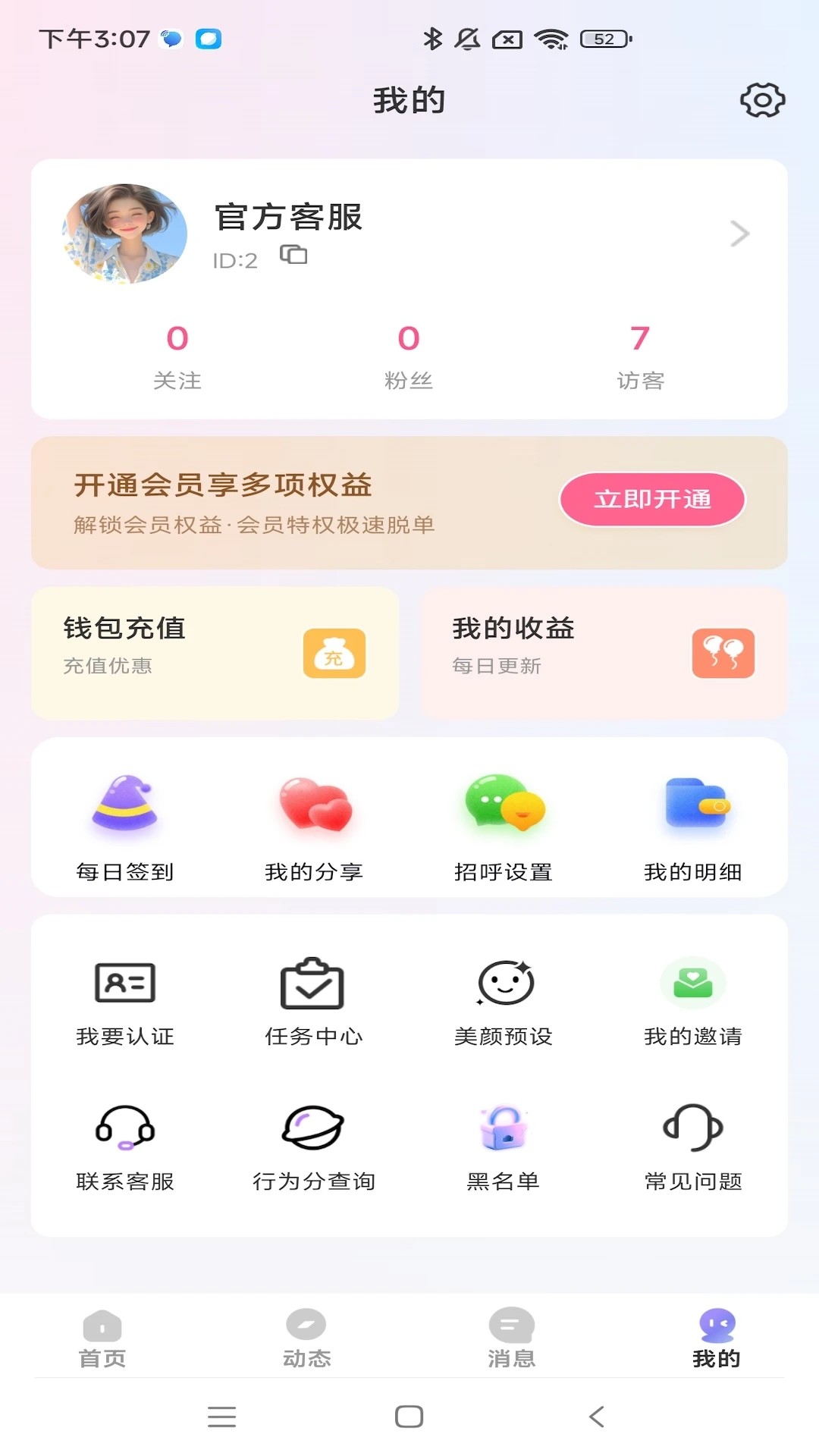The width and height of the screenshot is (819, 1456).
Task: Open the settings gear icon
Action: pos(761,99)
